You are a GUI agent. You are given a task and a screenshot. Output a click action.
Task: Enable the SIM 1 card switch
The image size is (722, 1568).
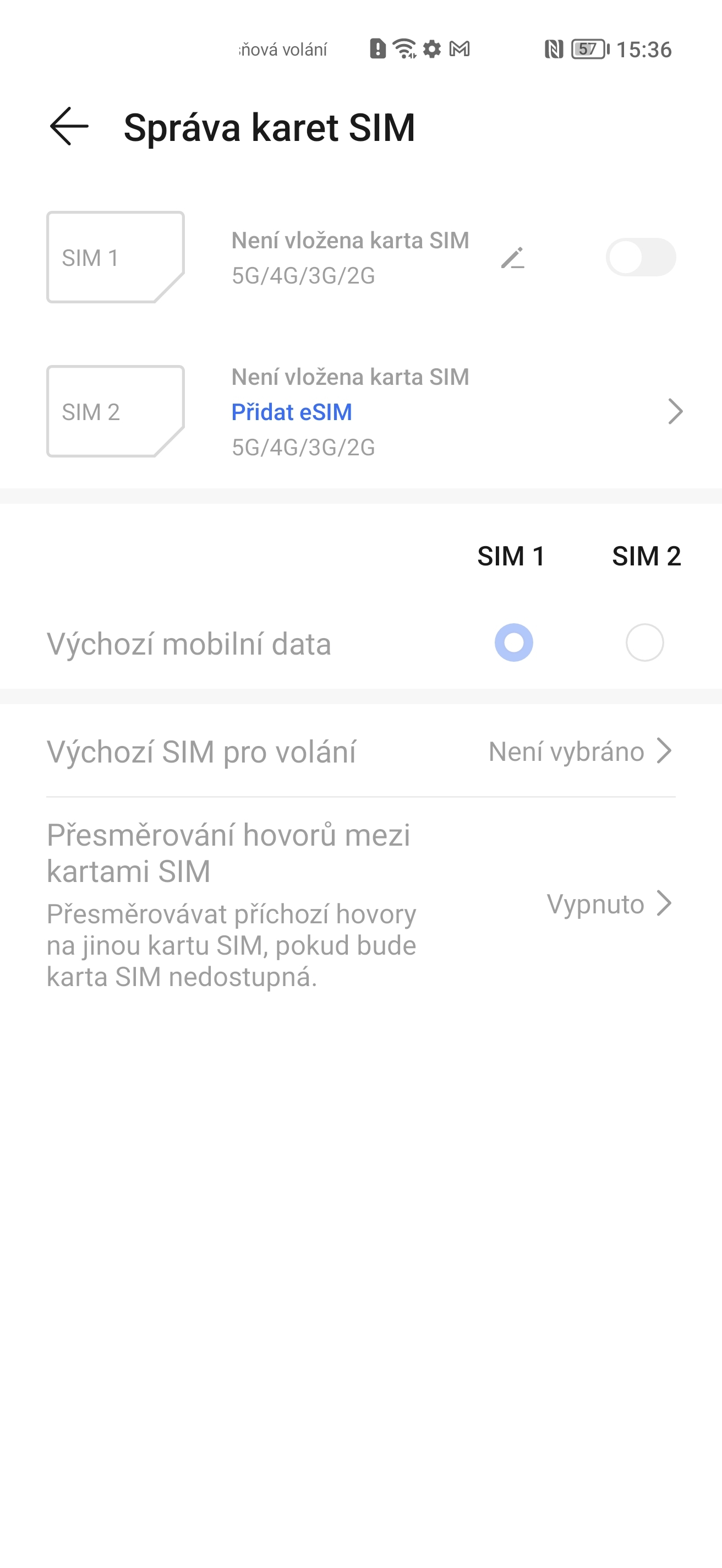click(x=641, y=257)
